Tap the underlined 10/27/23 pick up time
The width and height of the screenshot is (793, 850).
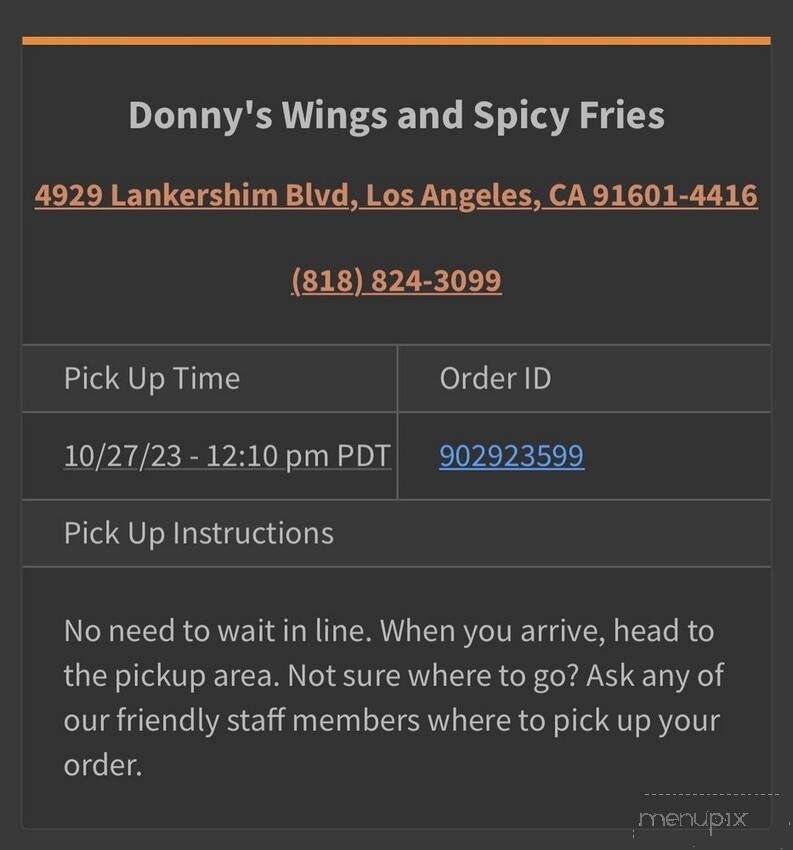click(x=227, y=456)
